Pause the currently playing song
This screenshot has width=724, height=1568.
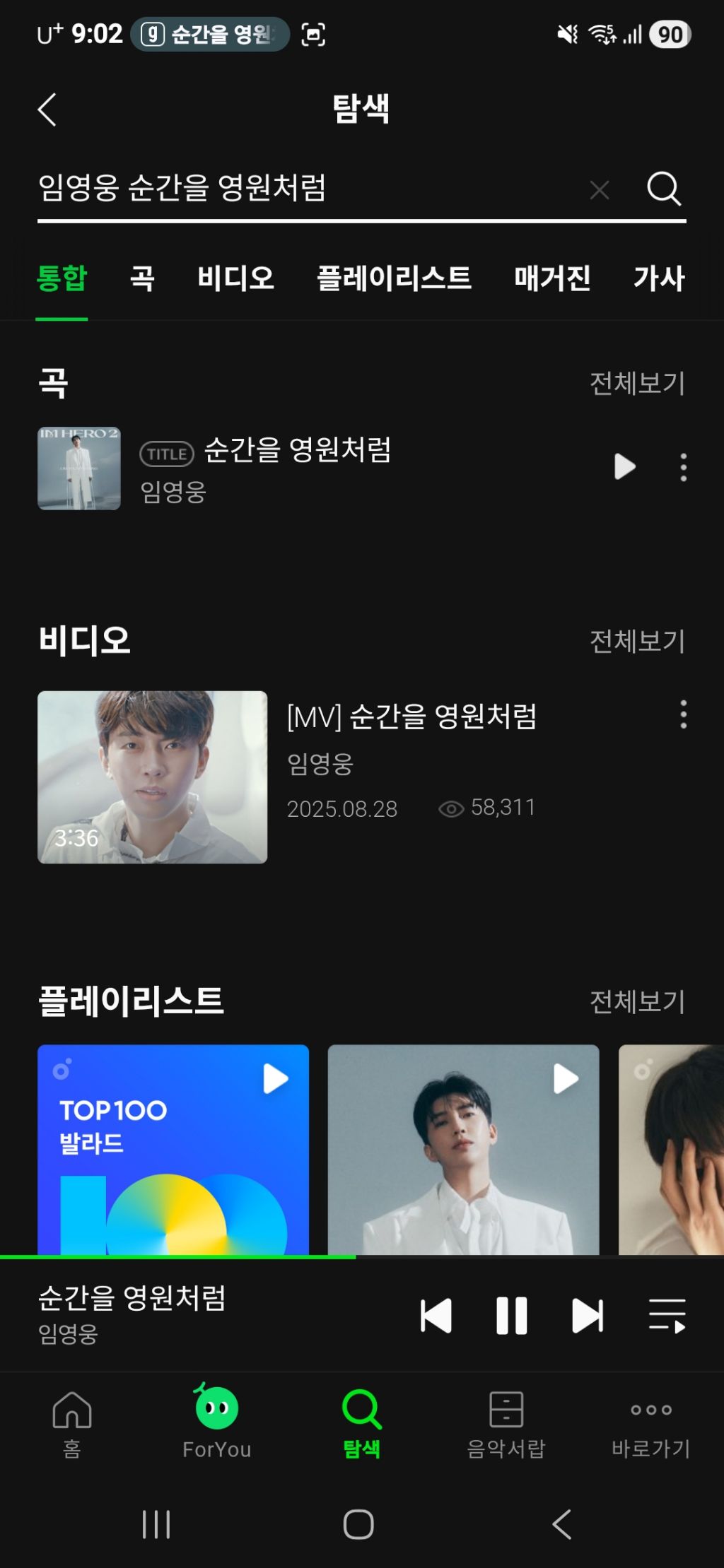511,1316
